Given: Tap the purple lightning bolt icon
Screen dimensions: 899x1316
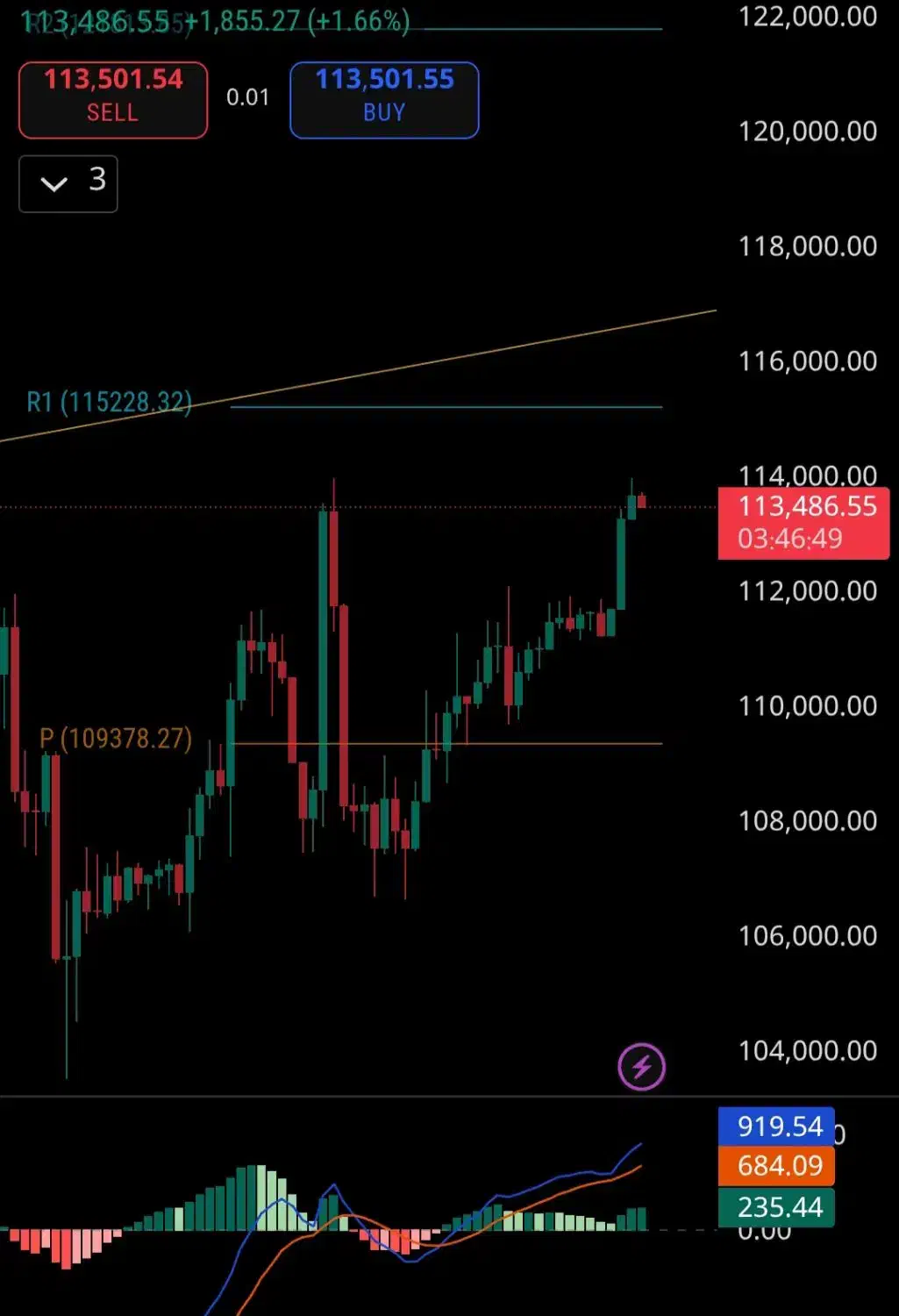Looking at the screenshot, I should [x=641, y=1067].
